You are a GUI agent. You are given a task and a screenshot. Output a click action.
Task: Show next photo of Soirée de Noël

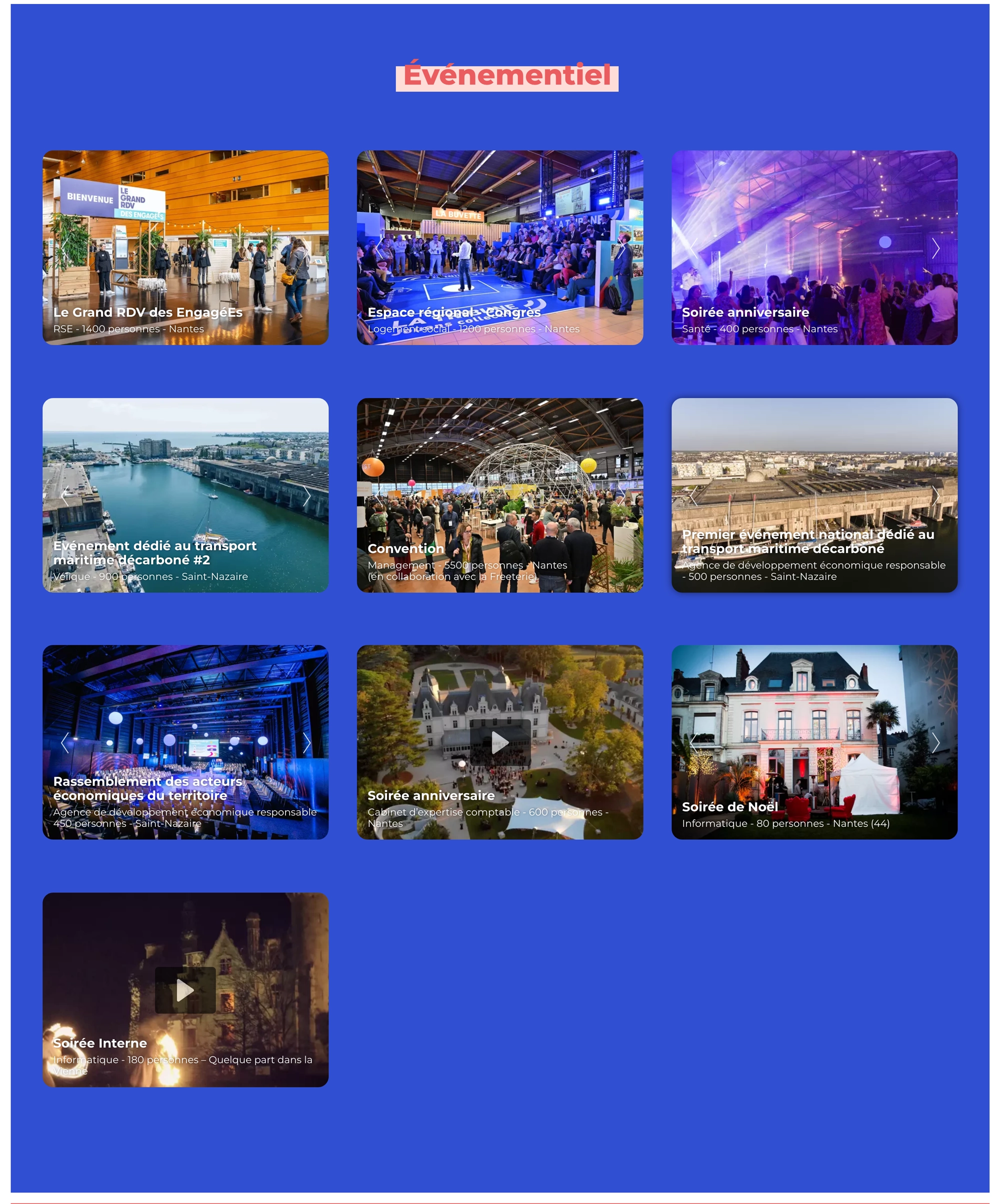pos(935,742)
